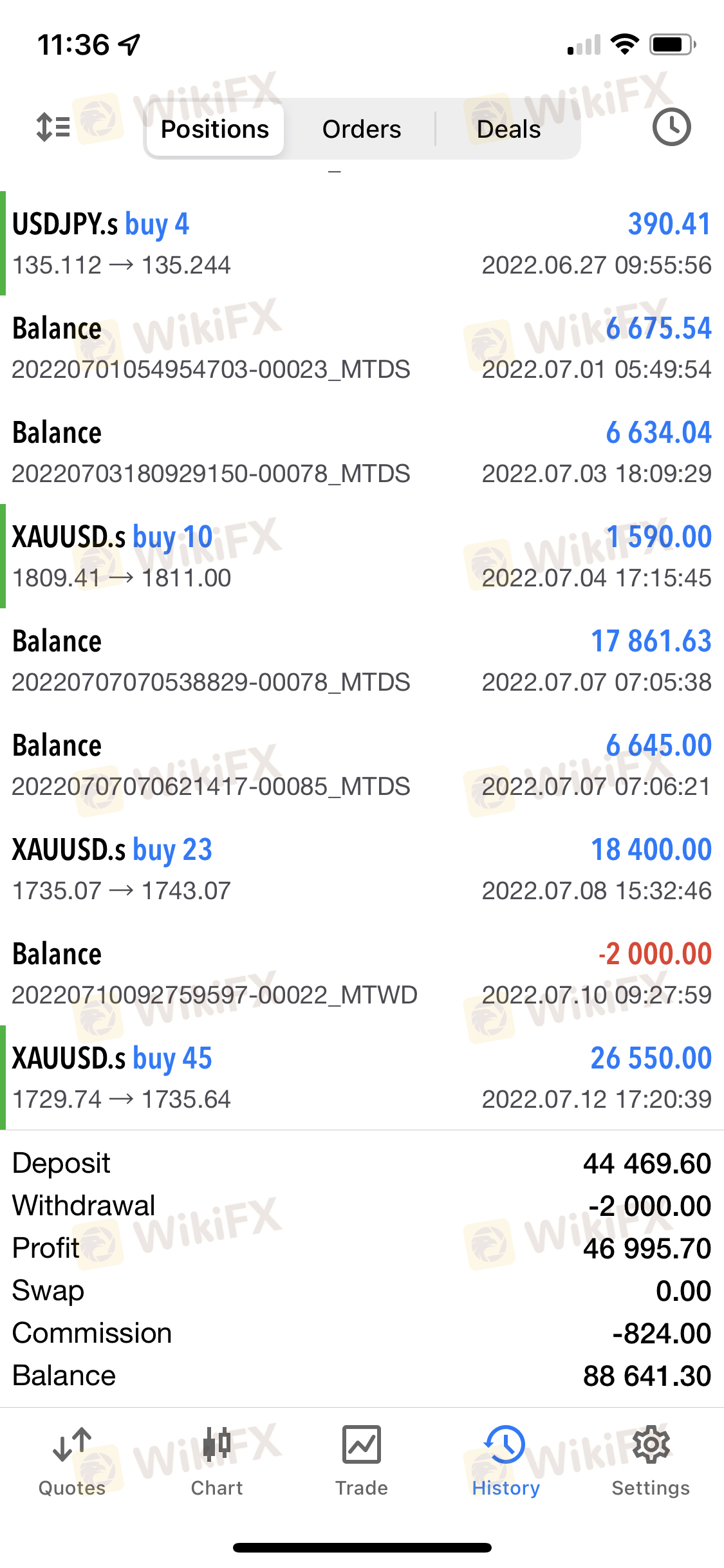Select the Positions segment
This screenshot has height=1568, width=724.
[x=215, y=129]
